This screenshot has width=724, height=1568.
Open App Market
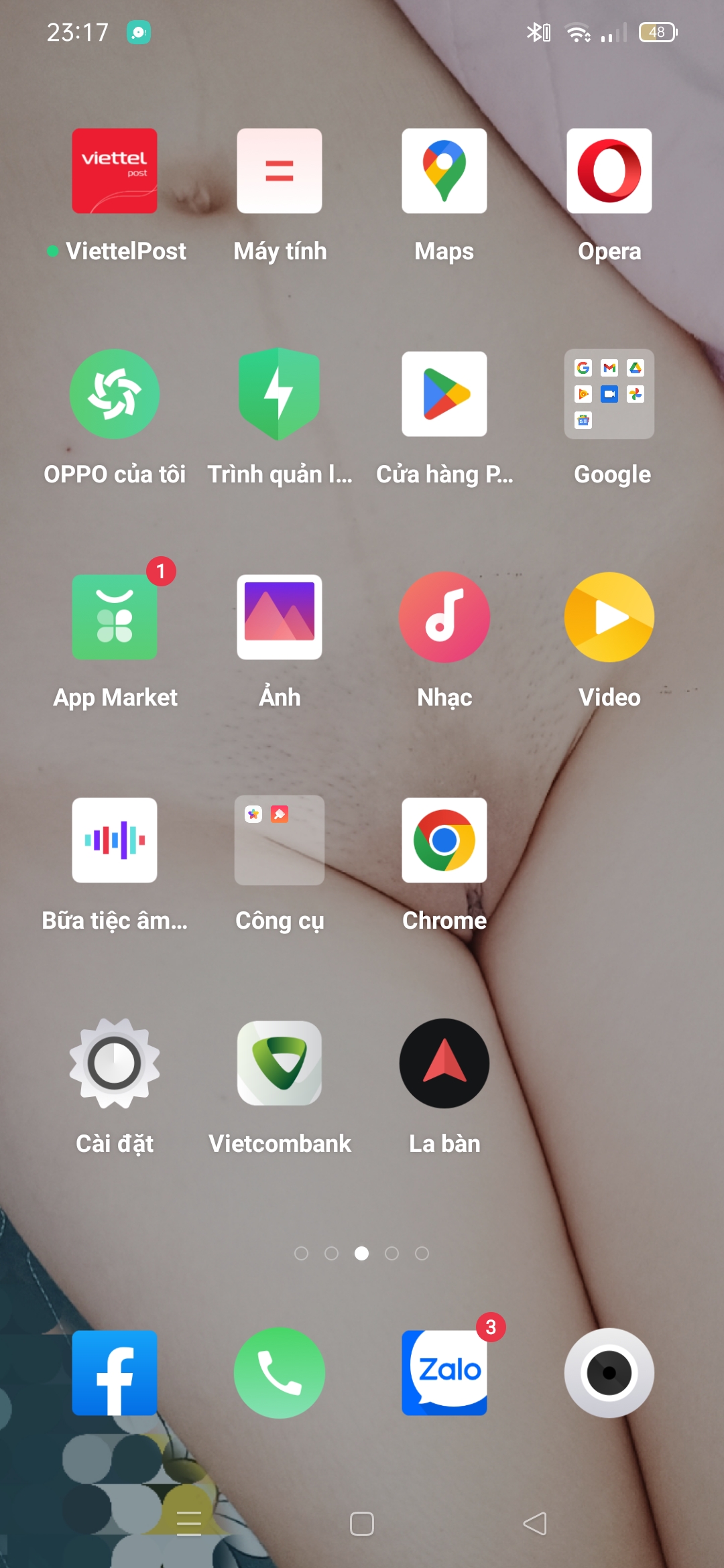(115, 617)
